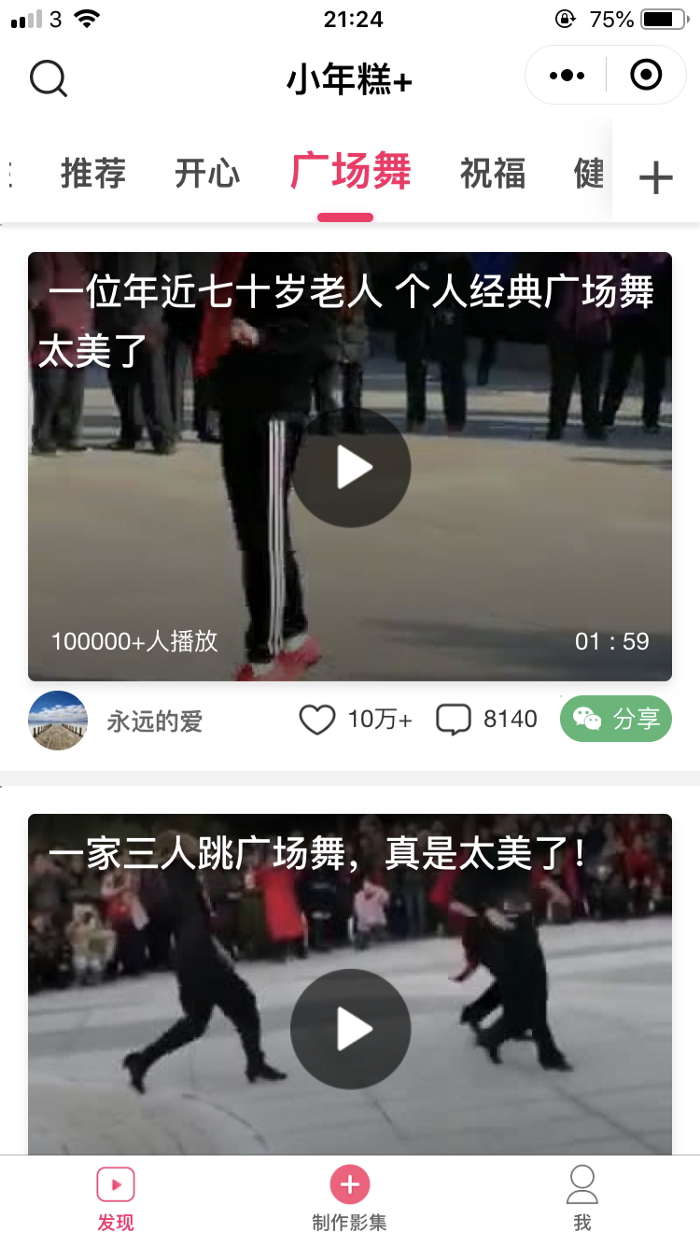The image size is (700, 1245).
Task: Close the mini program with the circle button
Action: [x=646, y=75]
